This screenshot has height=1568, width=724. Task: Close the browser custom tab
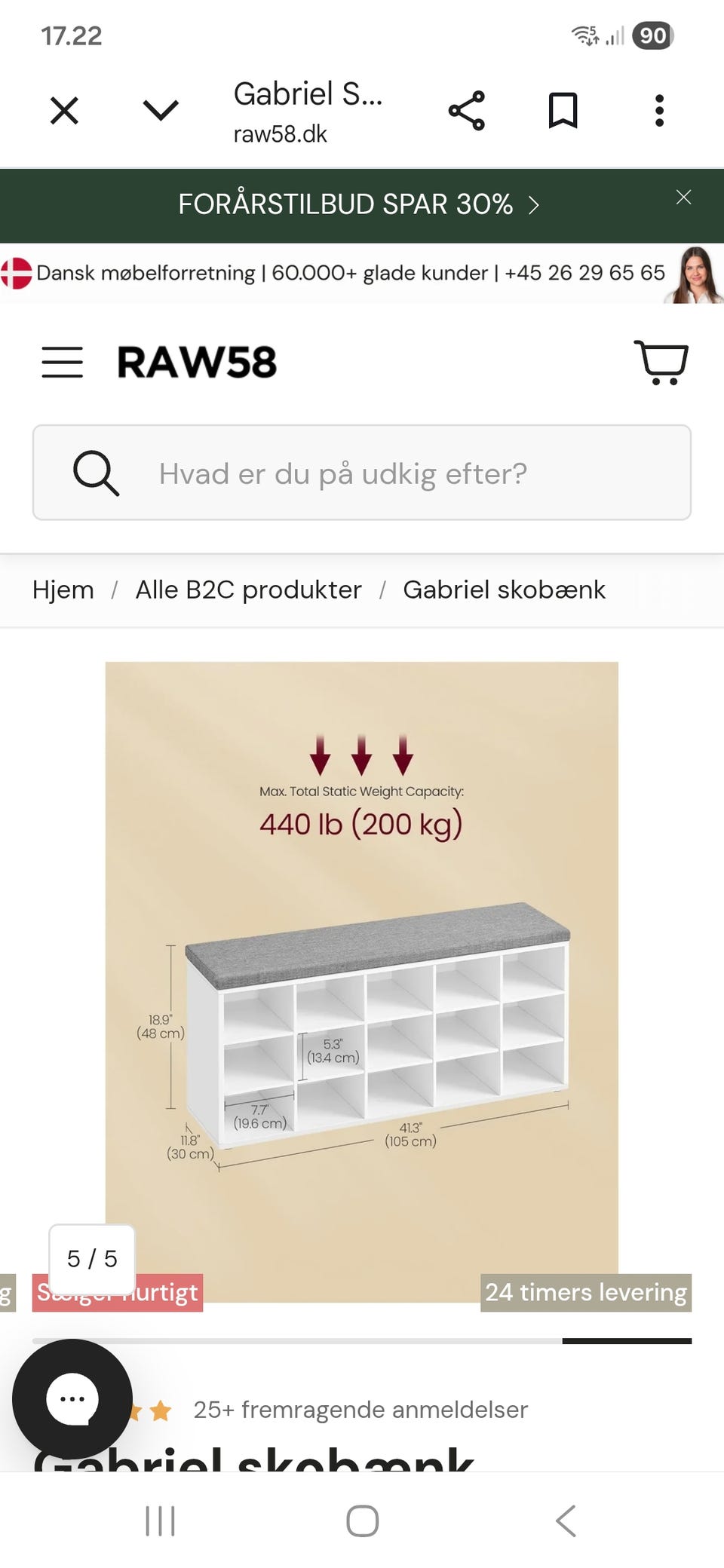pos(64,111)
